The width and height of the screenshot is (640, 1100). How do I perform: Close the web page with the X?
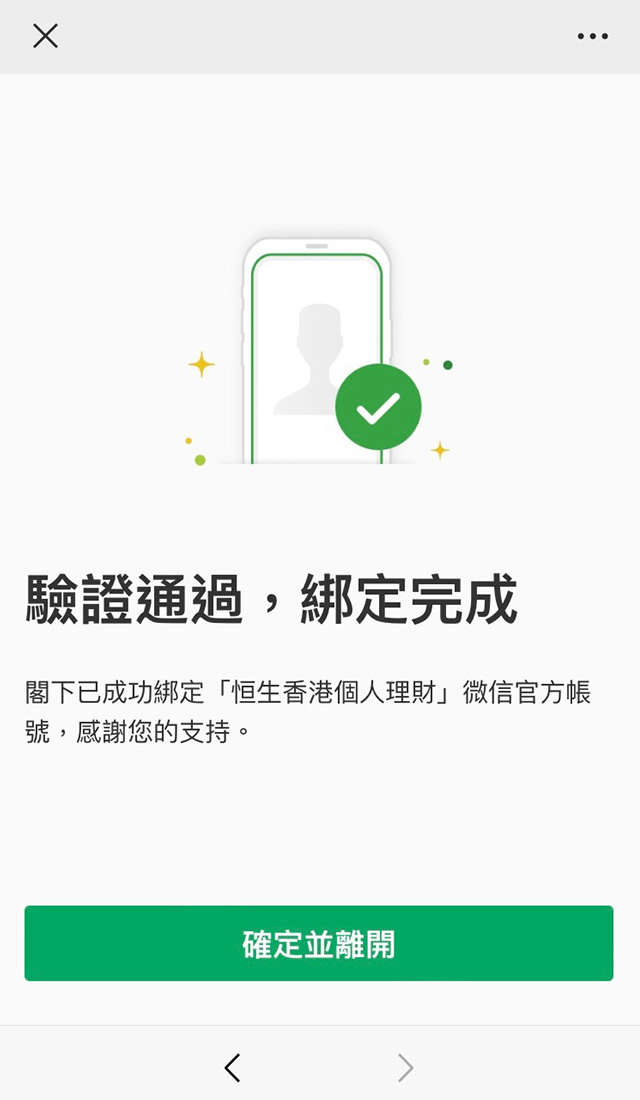[x=45, y=36]
